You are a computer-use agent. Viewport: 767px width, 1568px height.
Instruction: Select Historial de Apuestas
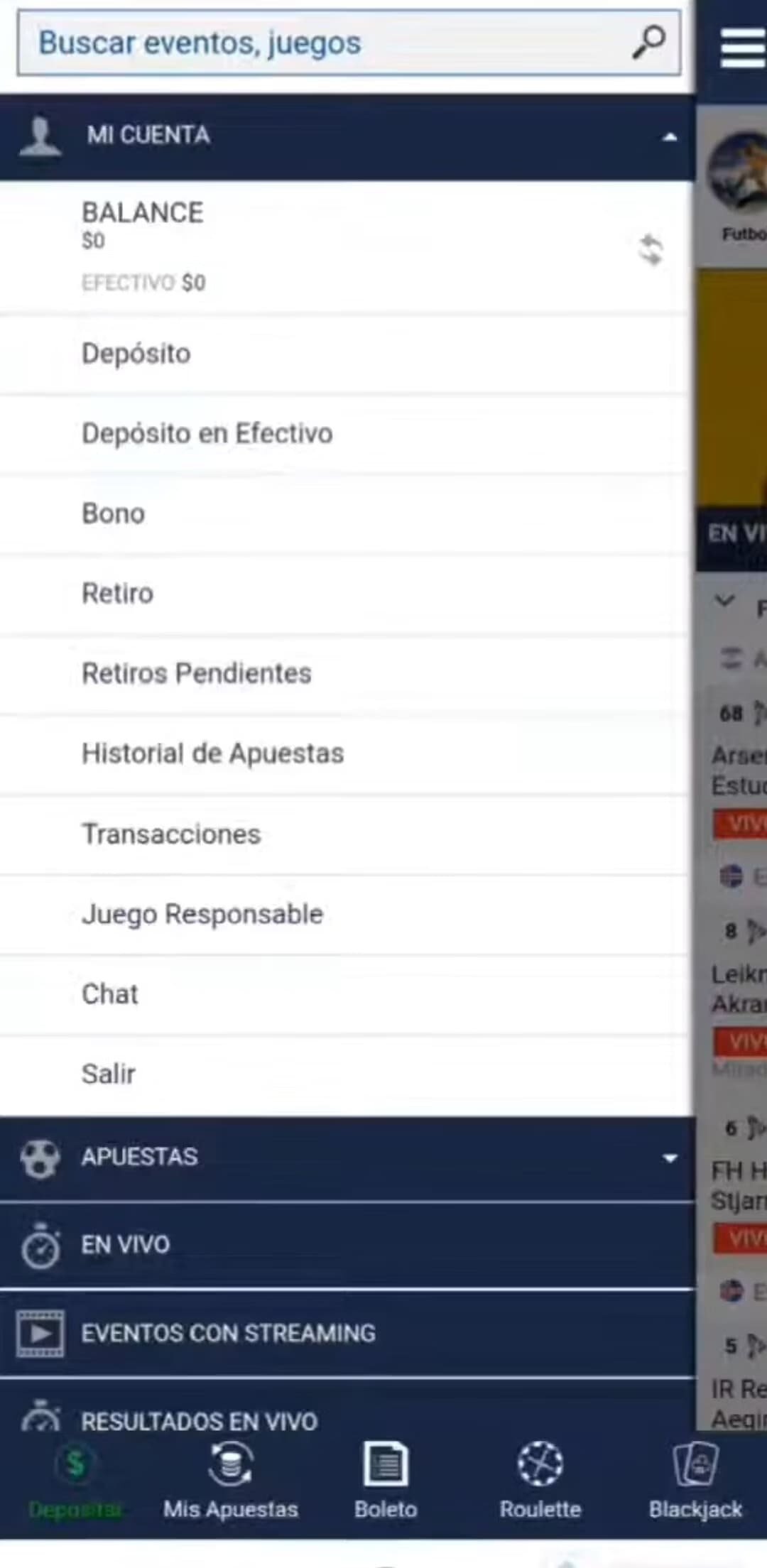coord(212,753)
